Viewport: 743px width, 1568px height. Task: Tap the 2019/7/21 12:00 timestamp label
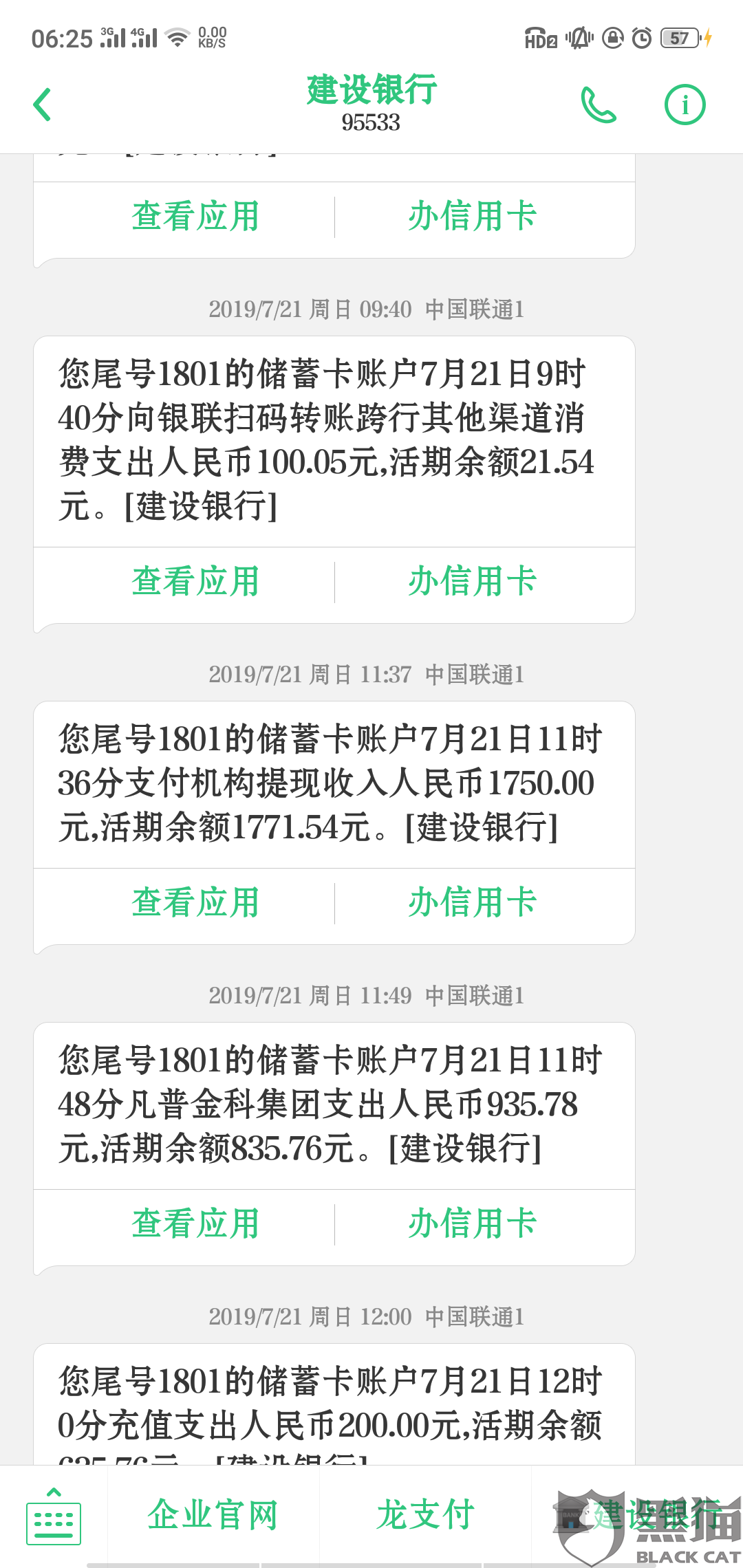[369, 1316]
